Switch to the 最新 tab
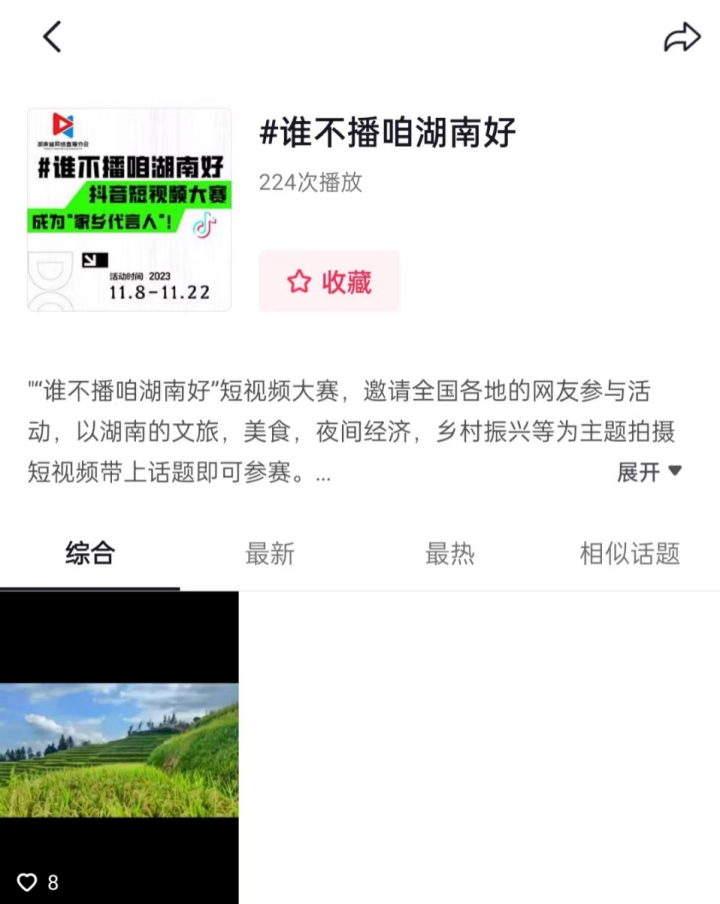 tap(270, 553)
